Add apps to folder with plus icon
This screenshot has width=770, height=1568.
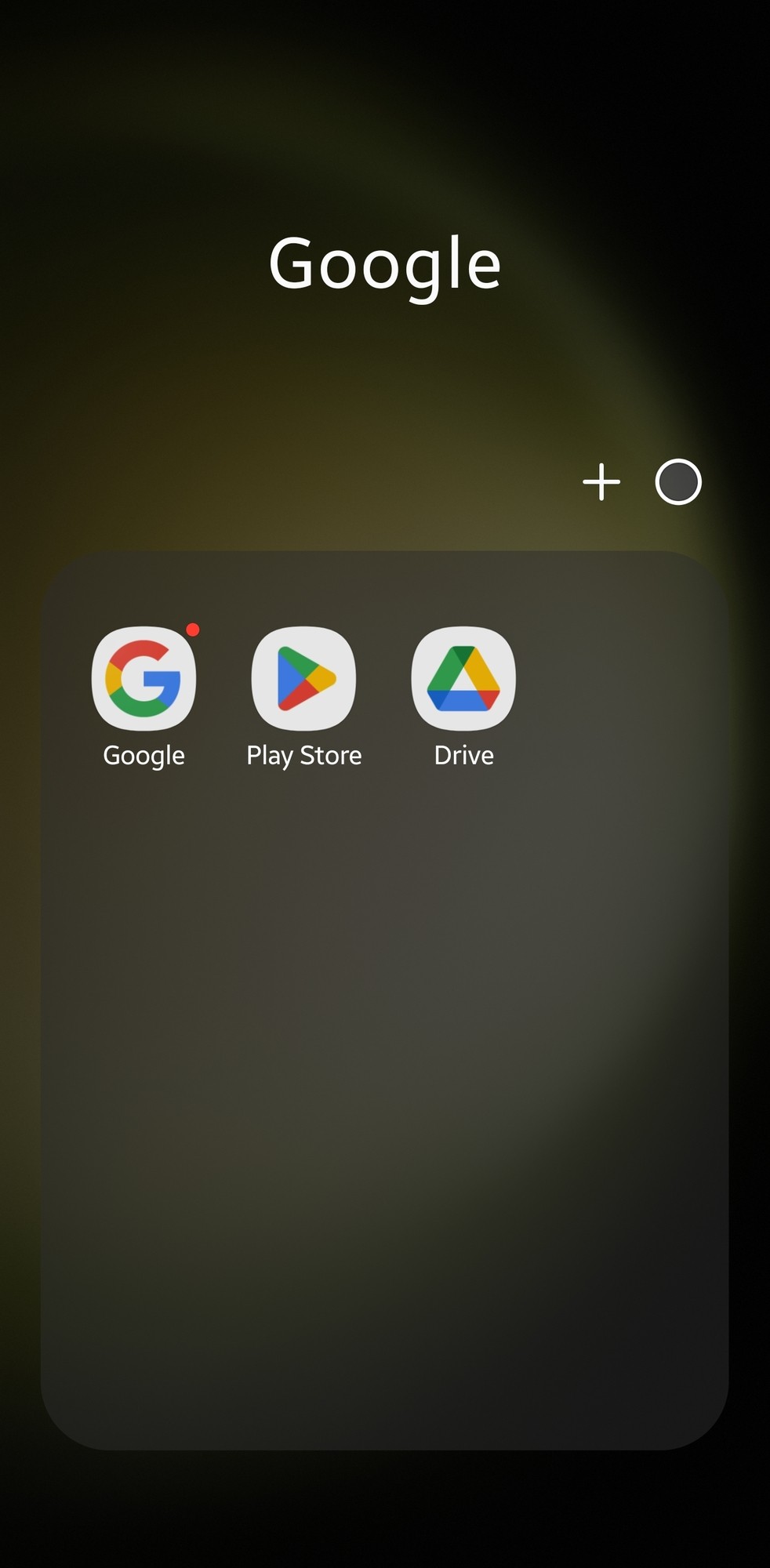coord(601,481)
